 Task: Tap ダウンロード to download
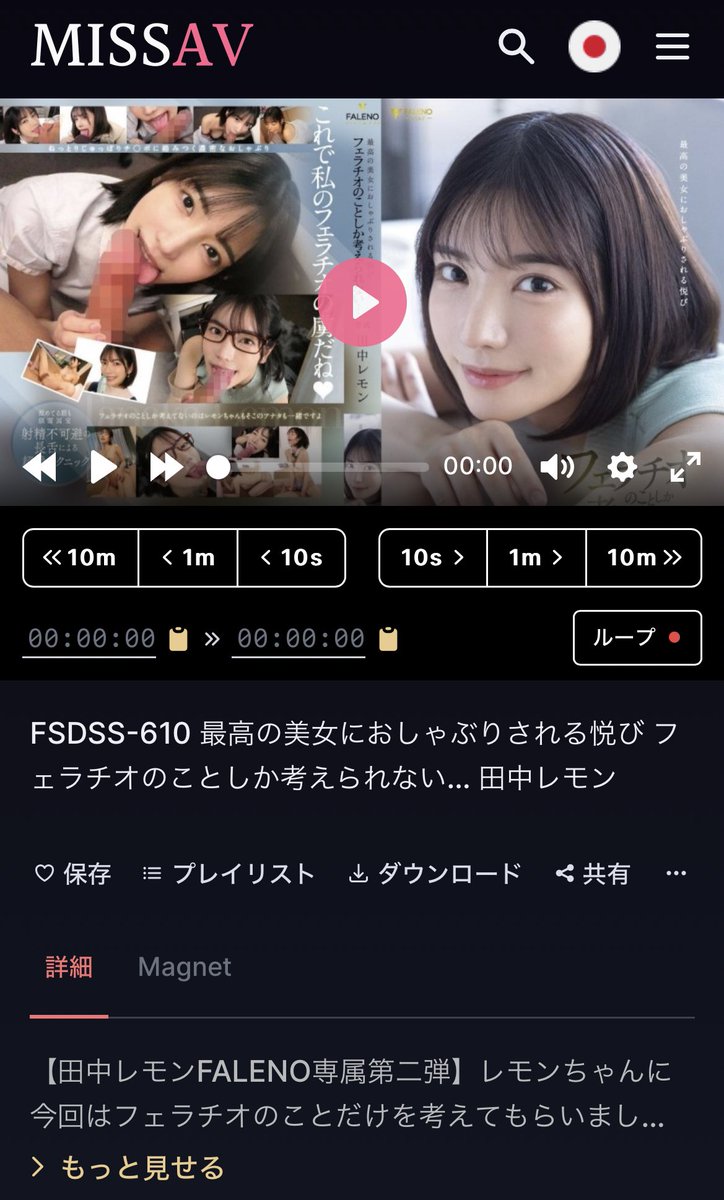[435, 874]
